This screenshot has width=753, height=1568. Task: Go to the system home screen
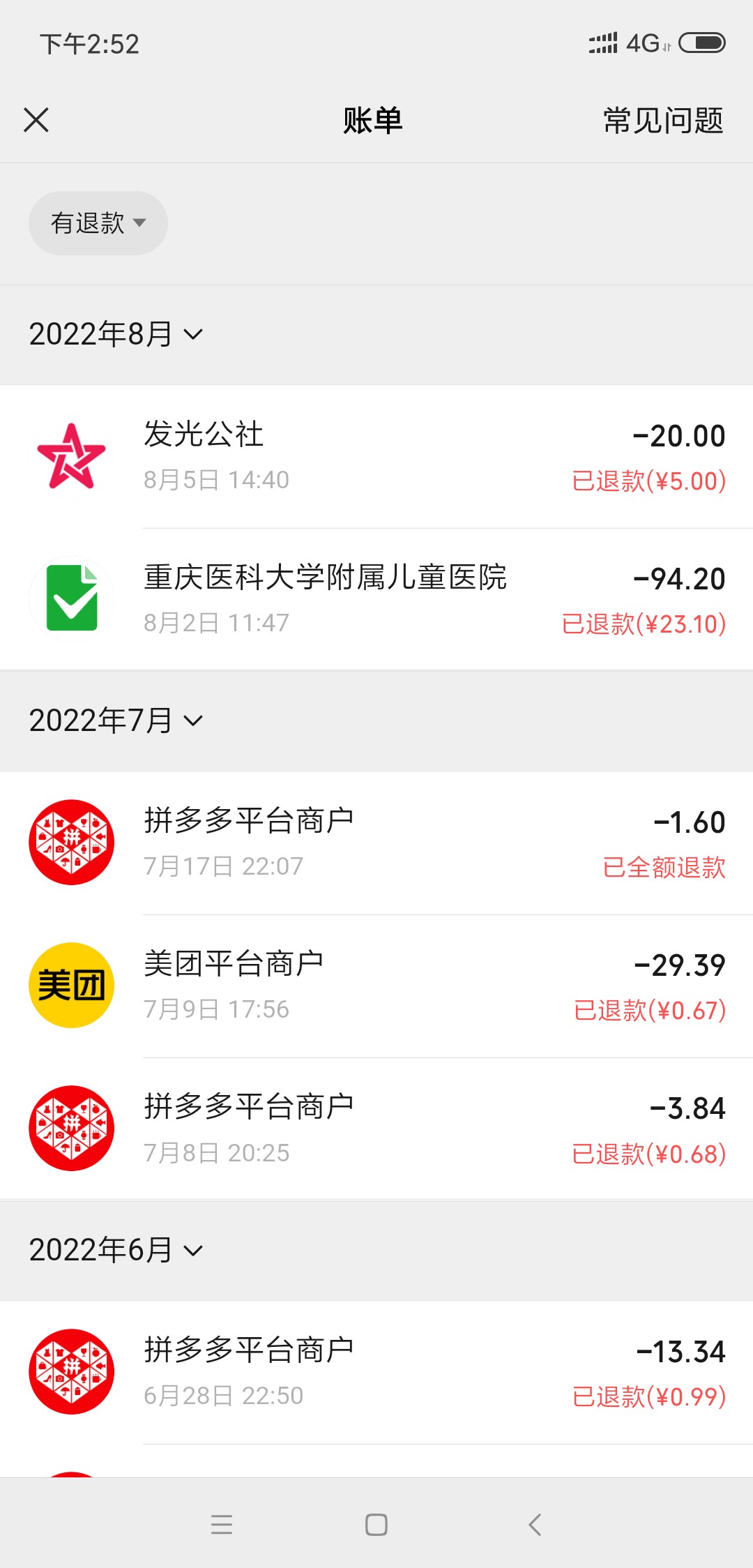376,1525
